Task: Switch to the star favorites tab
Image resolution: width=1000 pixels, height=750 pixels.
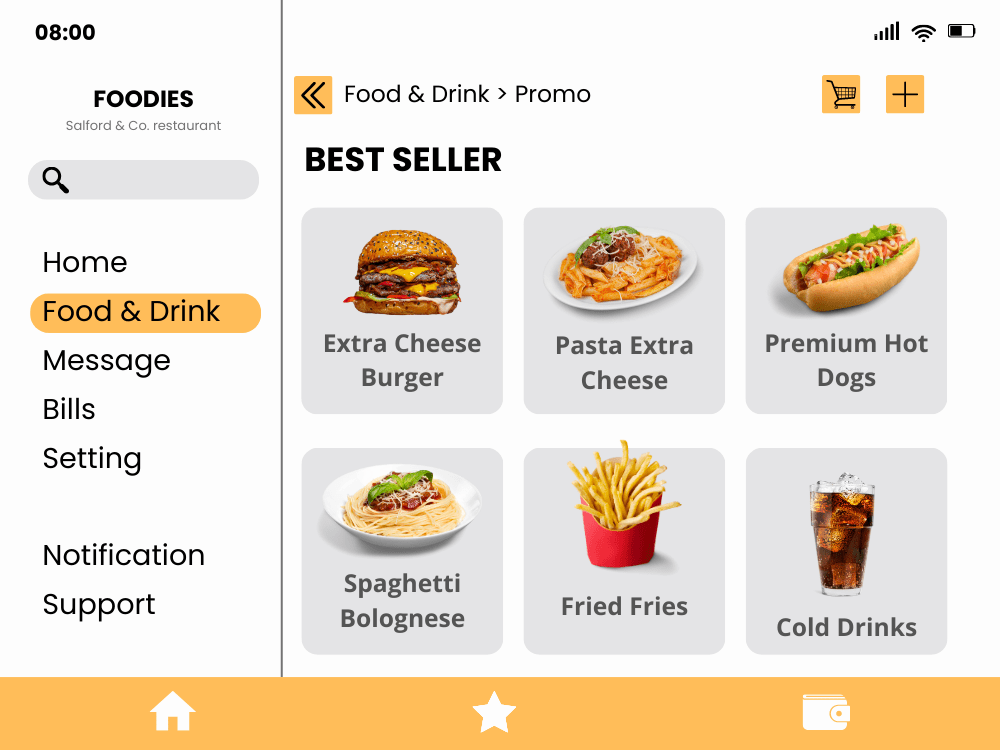Action: pos(494,713)
